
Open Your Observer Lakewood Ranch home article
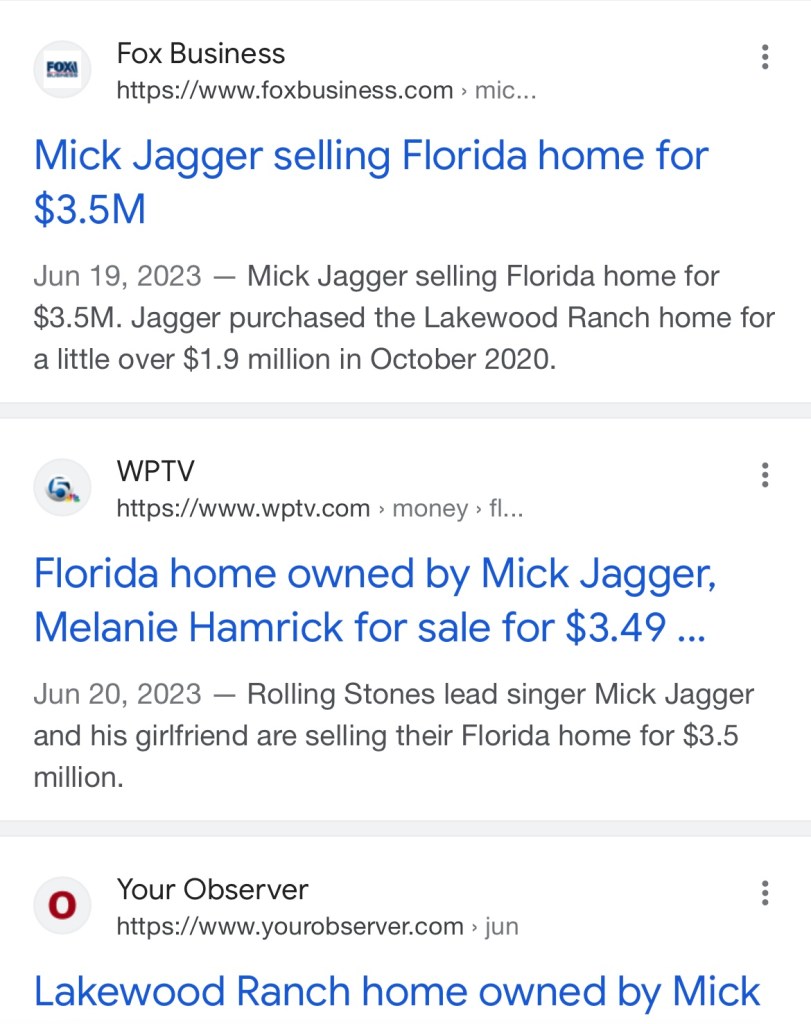coord(397,991)
